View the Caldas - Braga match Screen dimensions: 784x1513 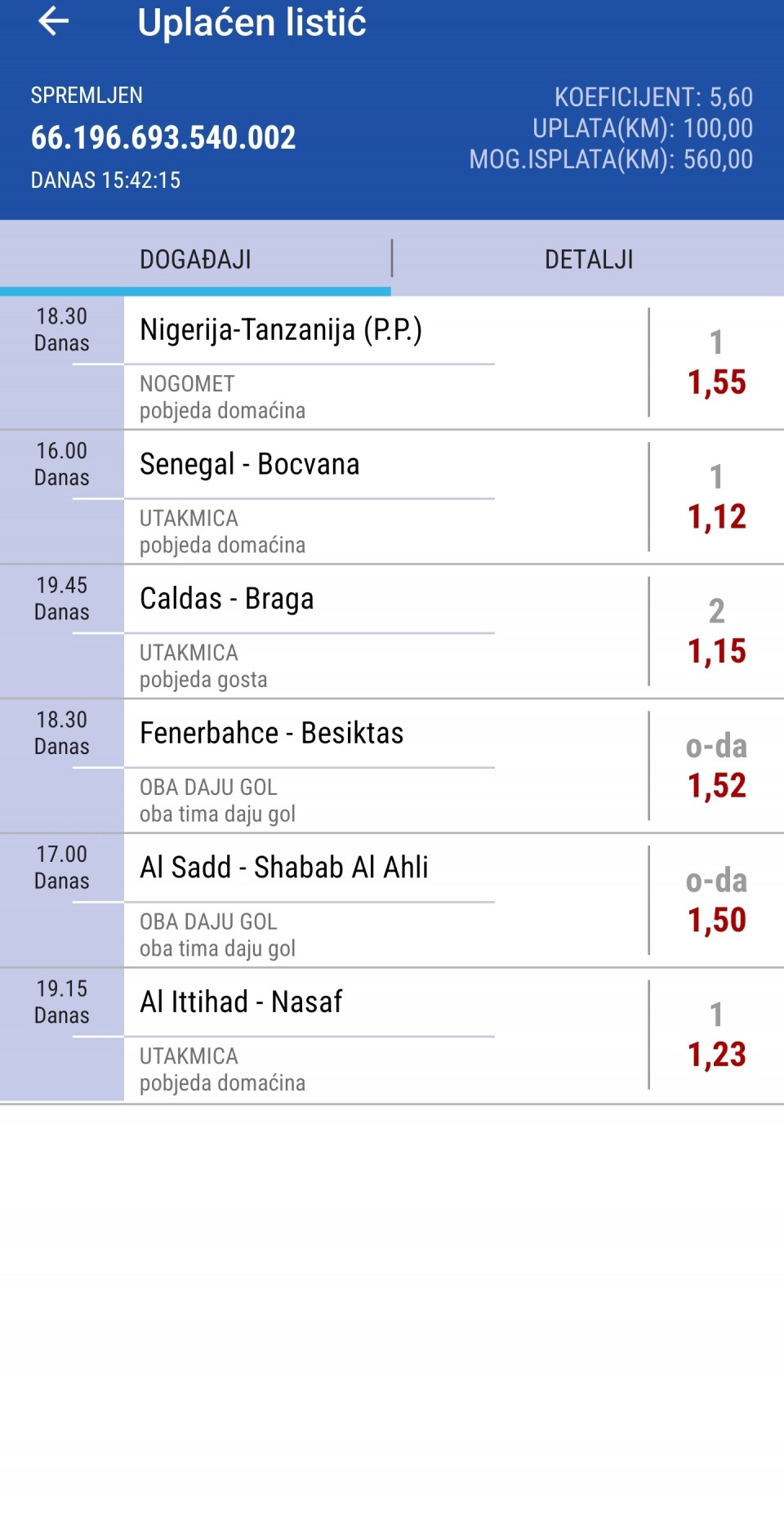pyautogui.click(x=227, y=600)
